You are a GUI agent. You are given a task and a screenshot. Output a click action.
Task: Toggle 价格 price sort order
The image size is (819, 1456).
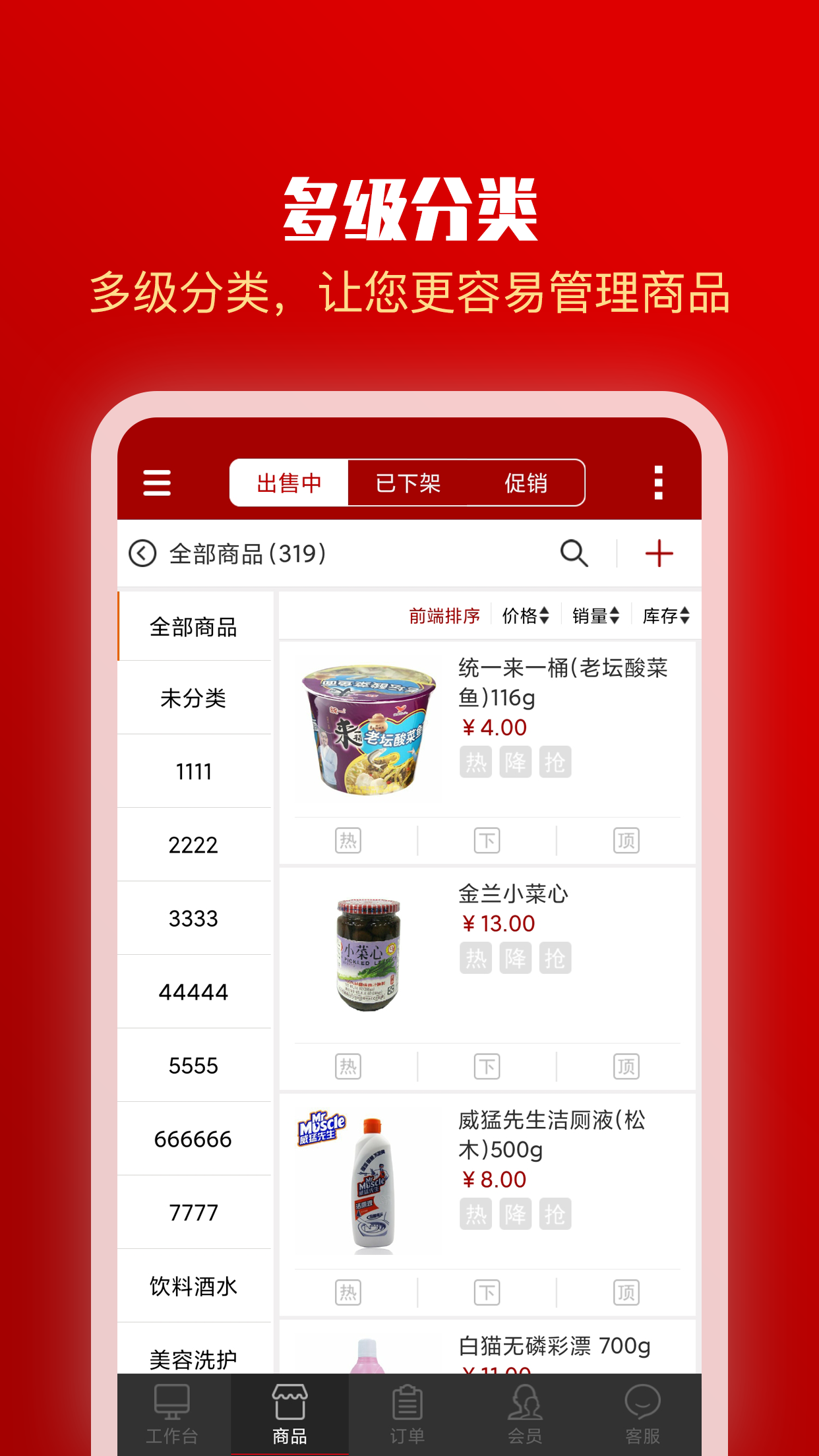526,615
